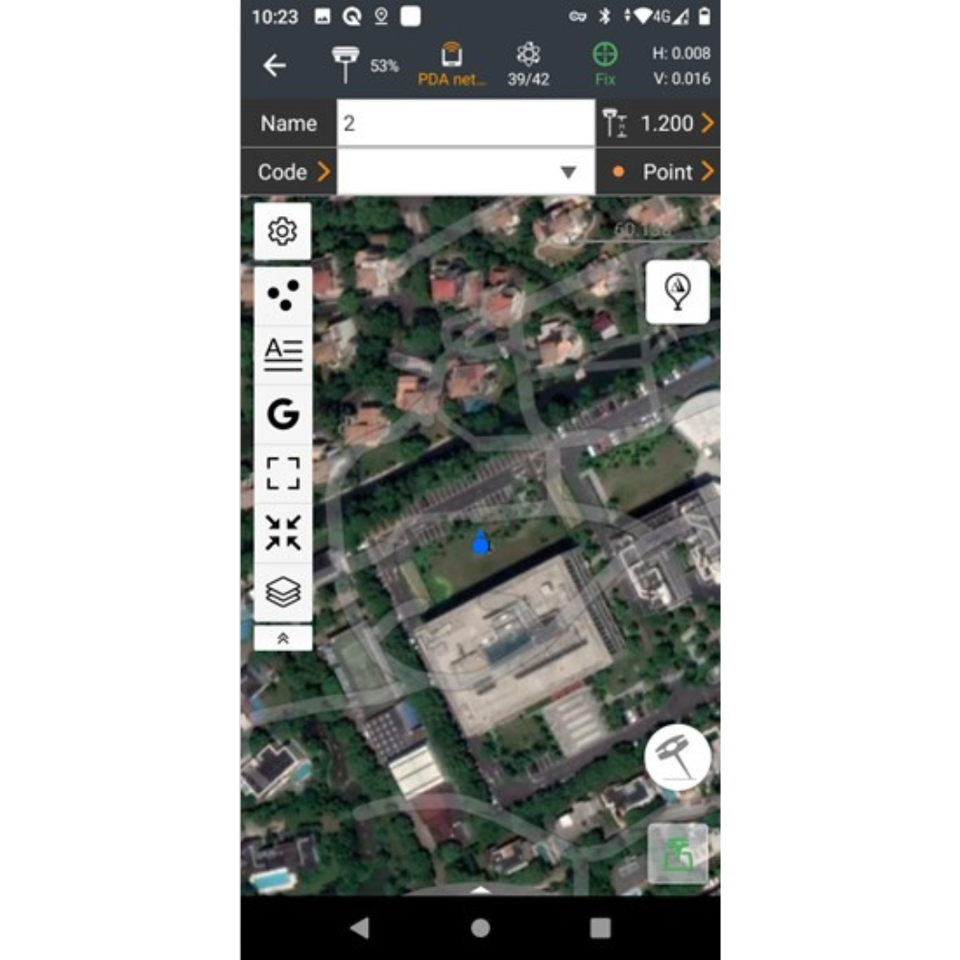The width and height of the screenshot is (960, 960).
Task: Change the Point survey type
Action: 658,171
